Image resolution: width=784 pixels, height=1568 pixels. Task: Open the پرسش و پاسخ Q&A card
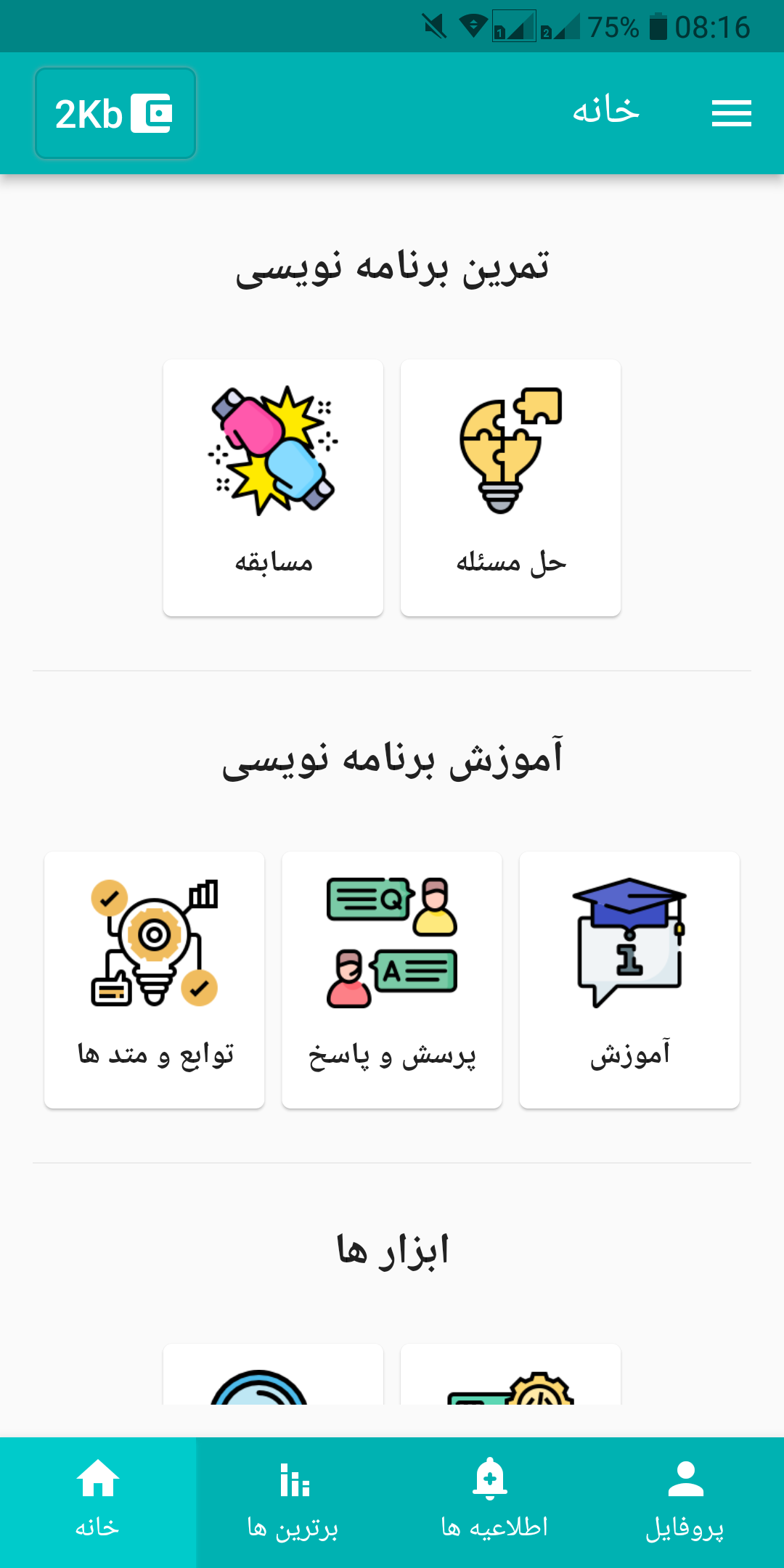click(x=392, y=980)
